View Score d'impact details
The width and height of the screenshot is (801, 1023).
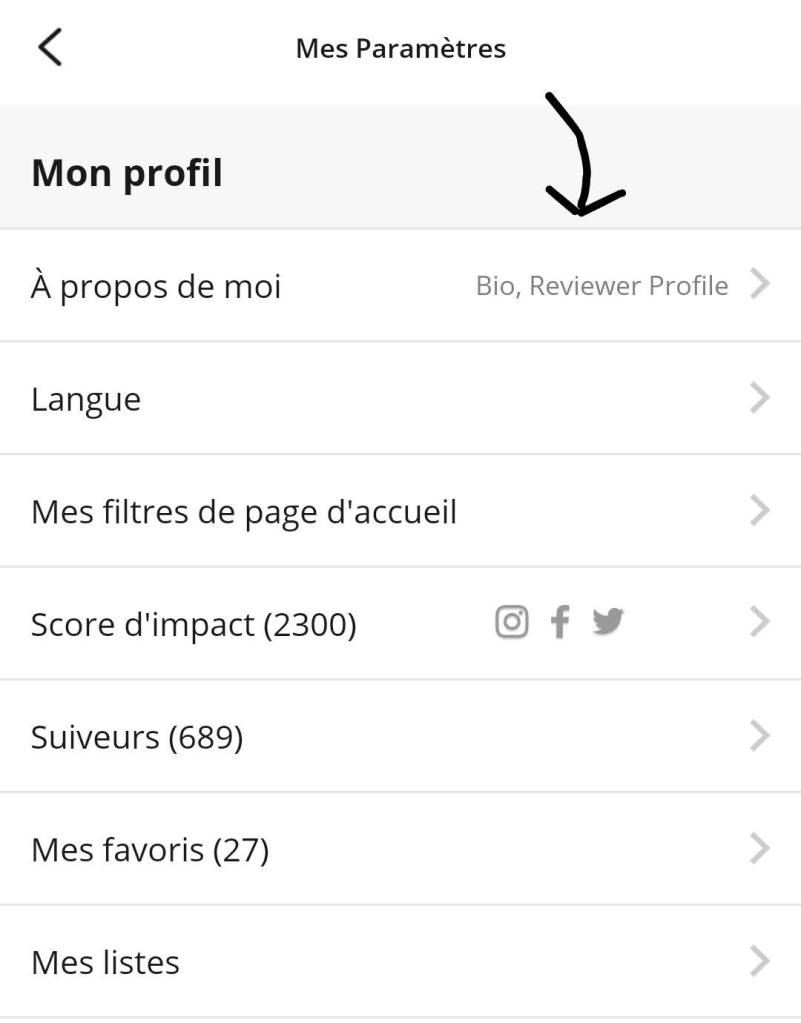coord(400,624)
